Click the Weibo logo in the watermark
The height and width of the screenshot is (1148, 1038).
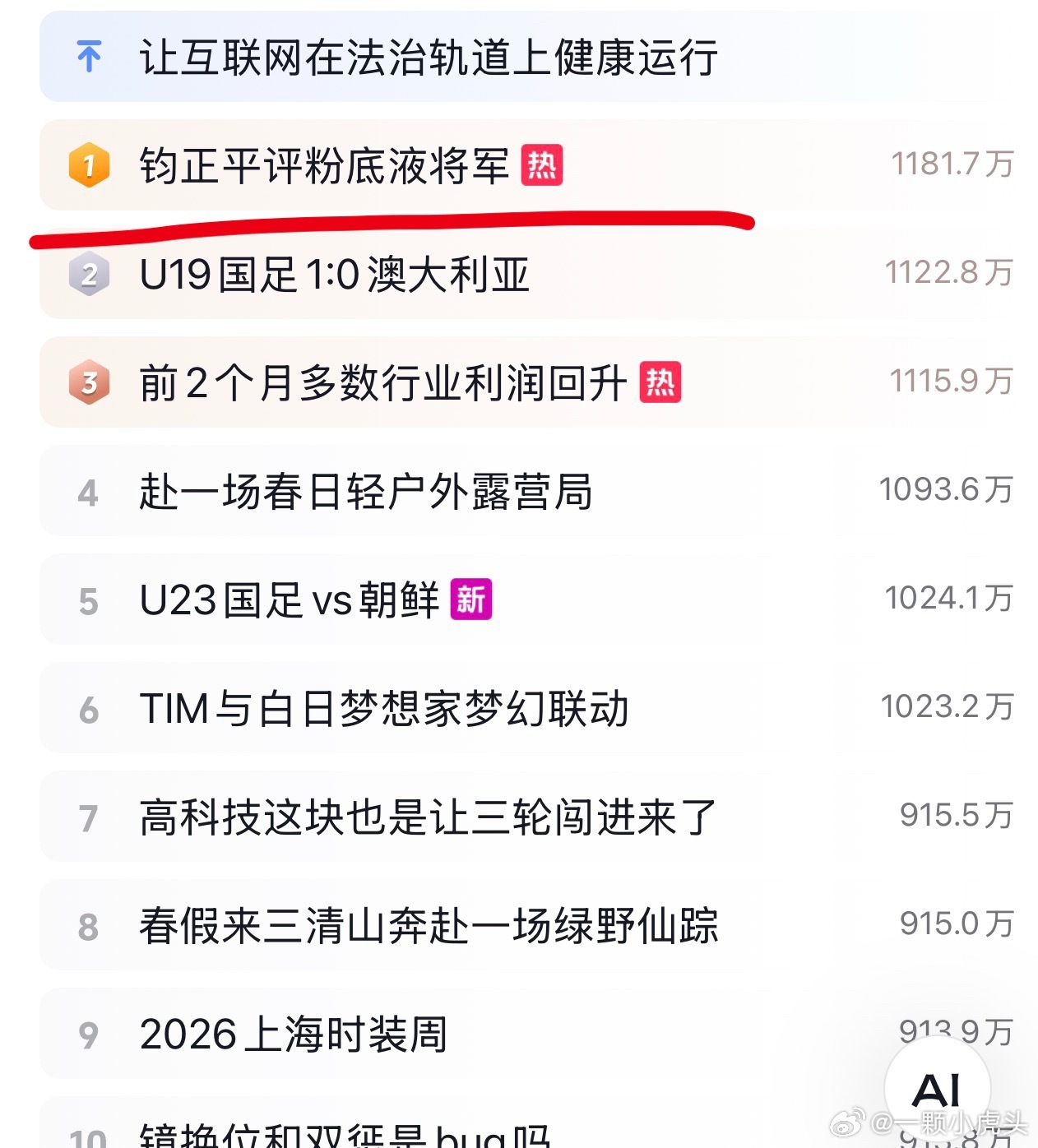click(849, 1120)
